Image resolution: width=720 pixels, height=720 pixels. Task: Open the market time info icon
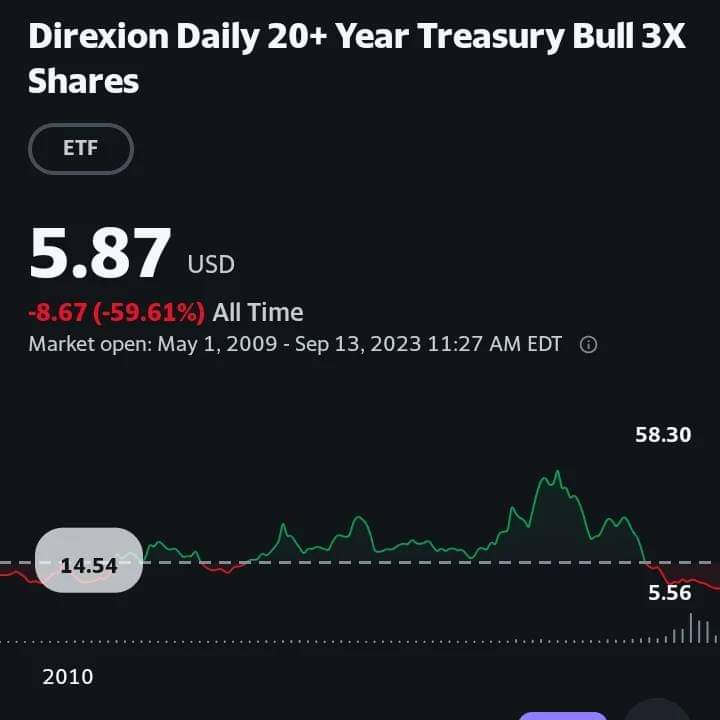point(589,345)
